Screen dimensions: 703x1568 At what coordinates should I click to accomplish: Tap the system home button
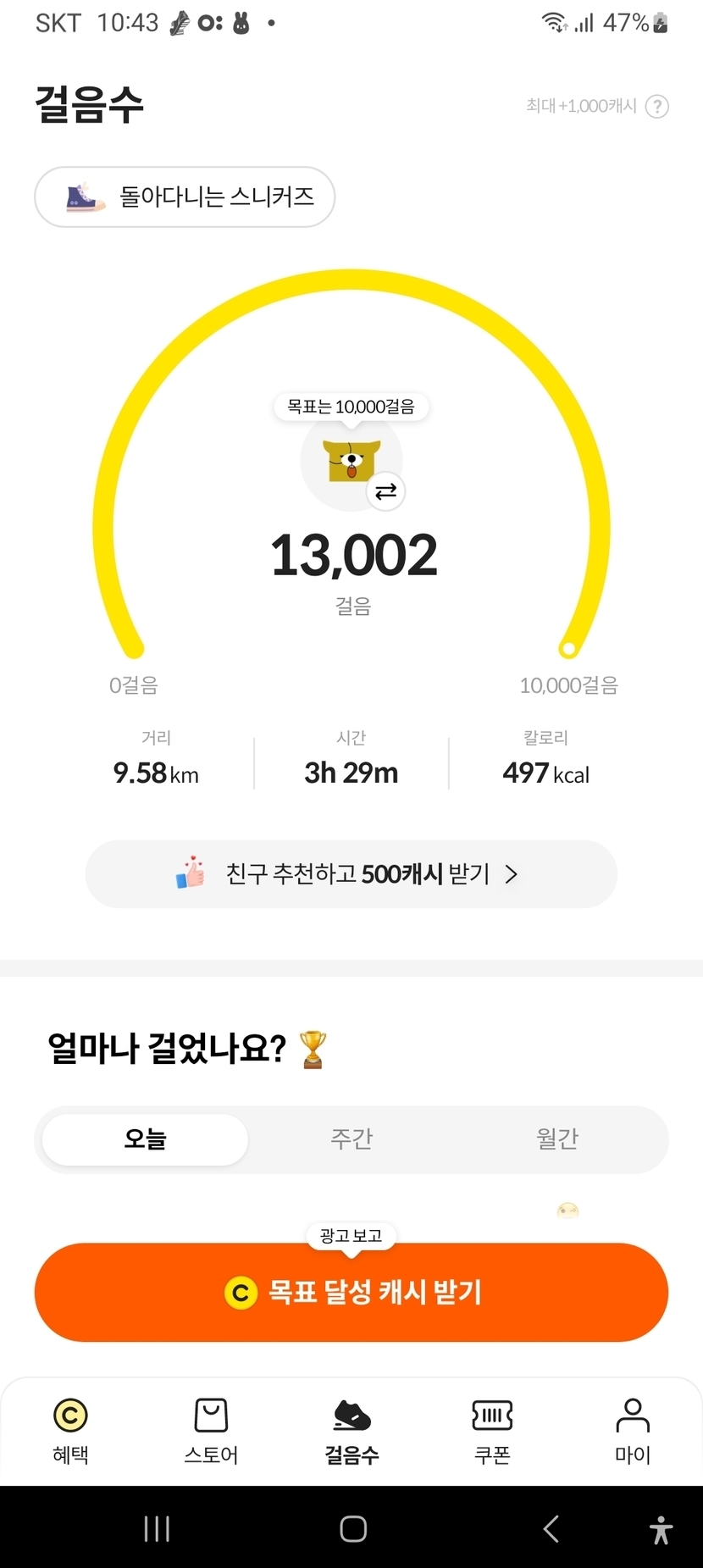[352, 1529]
